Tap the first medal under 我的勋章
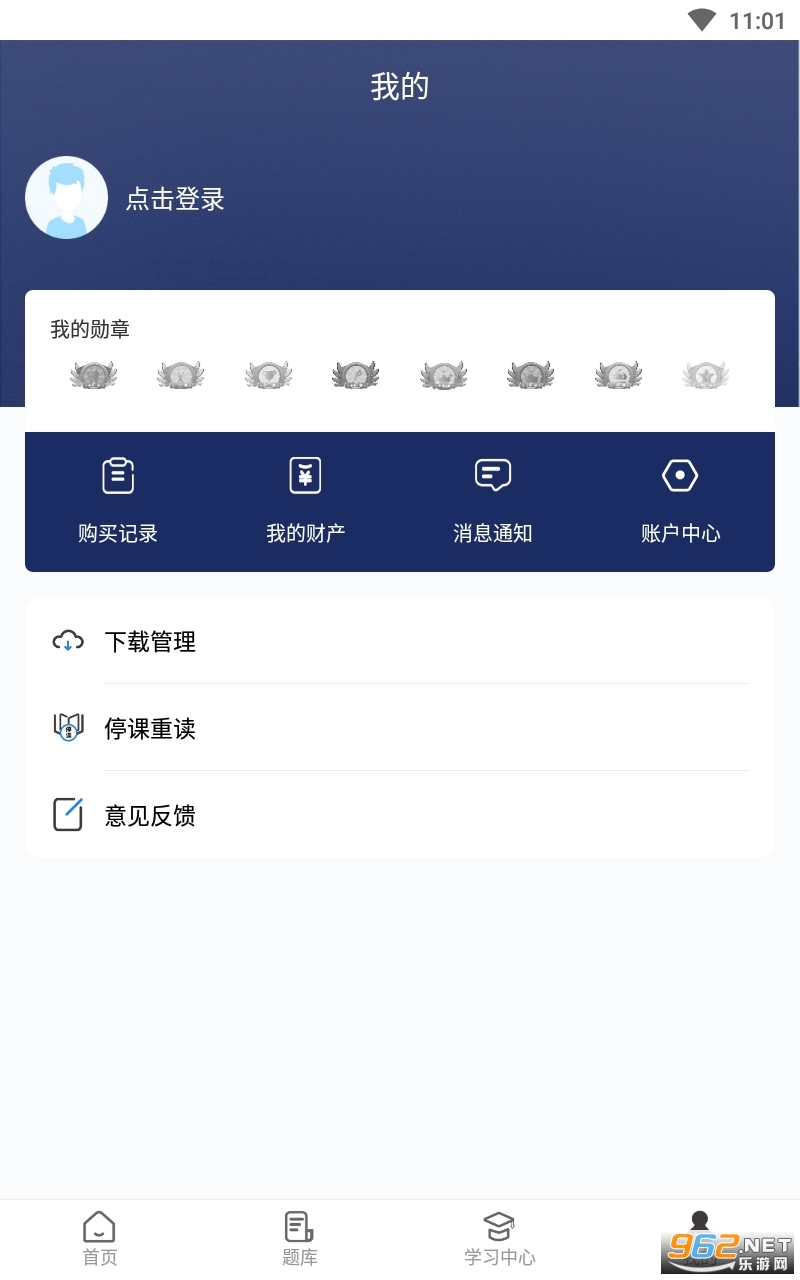 (93, 373)
